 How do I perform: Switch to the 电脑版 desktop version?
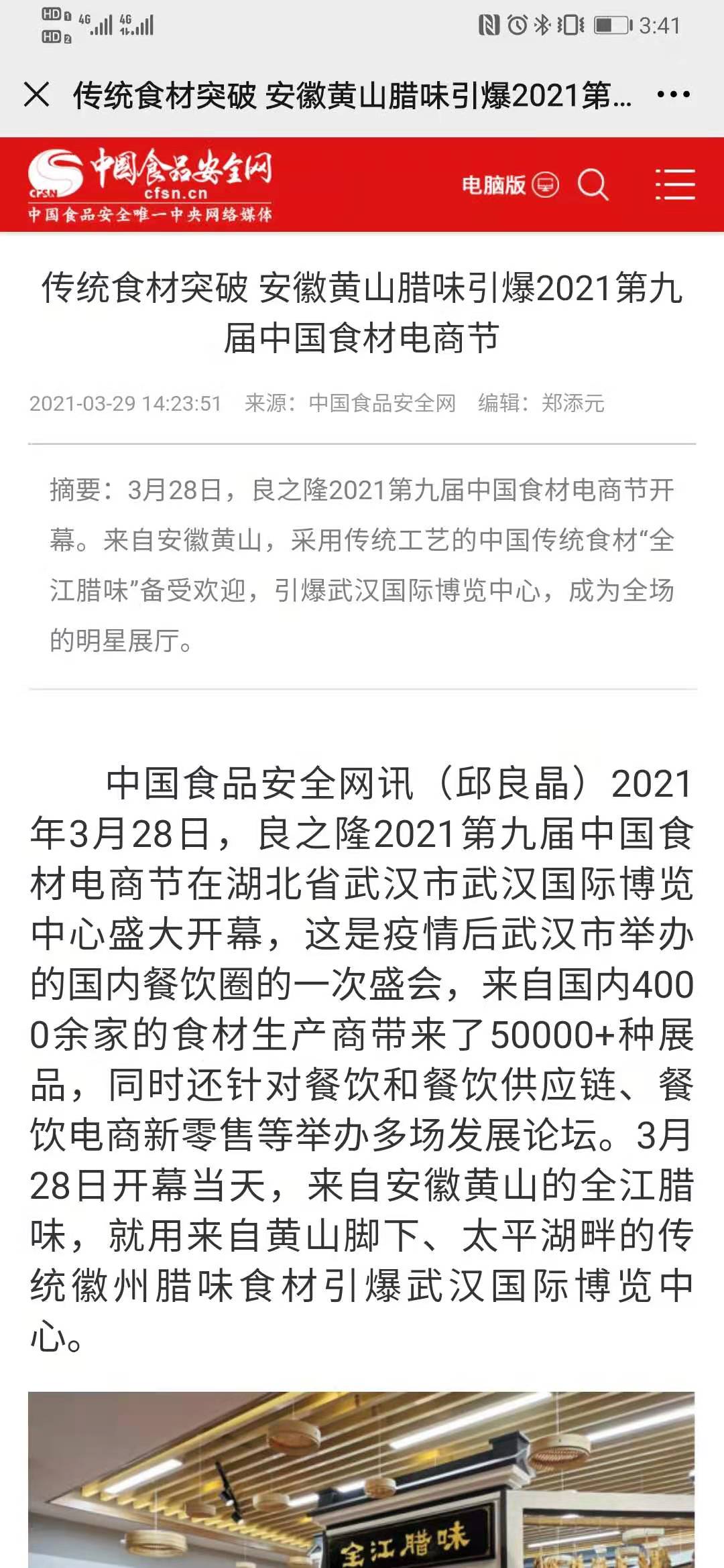point(509,184)
